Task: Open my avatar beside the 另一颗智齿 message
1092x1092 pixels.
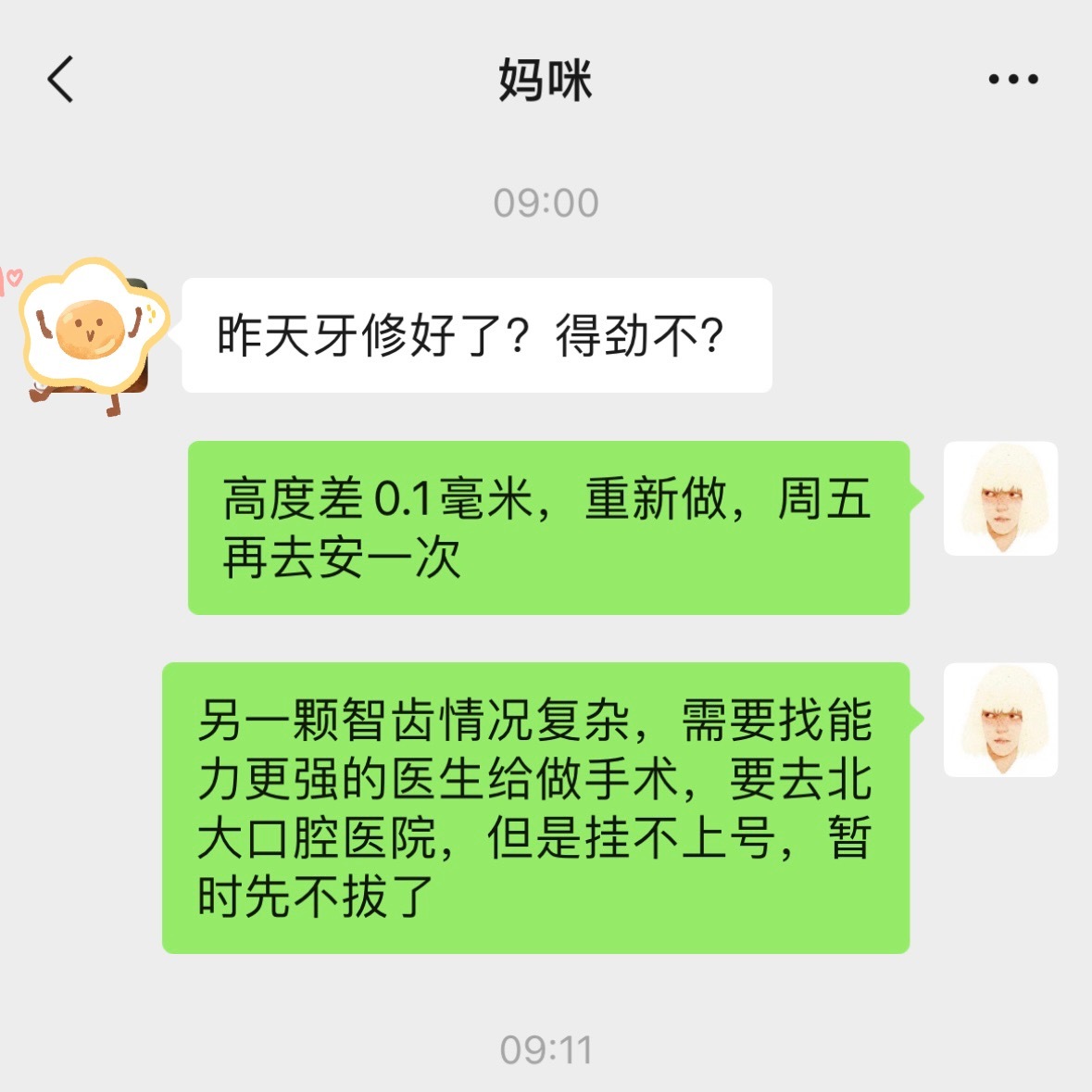Action: 1000,720
